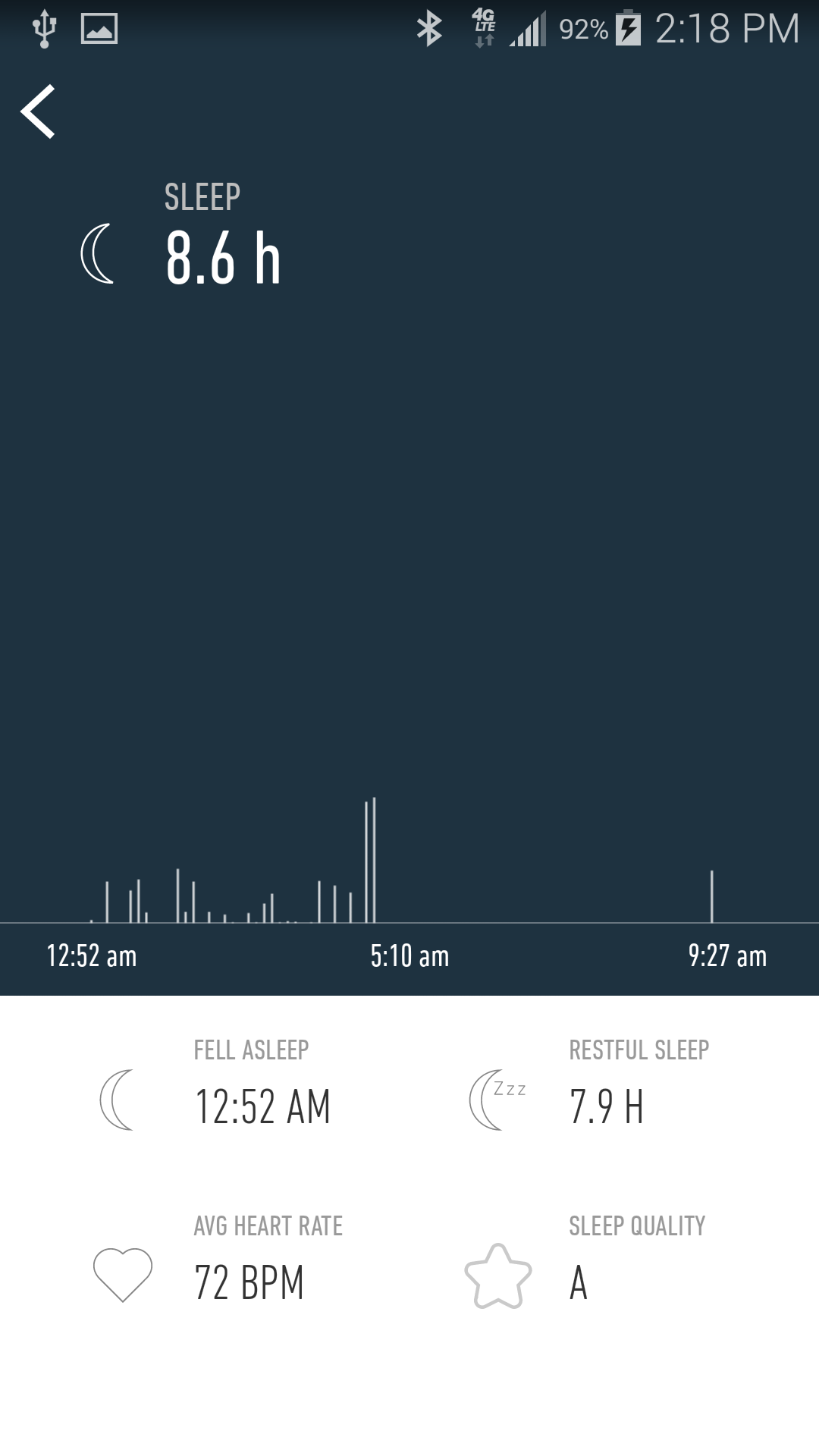The image size is (819, 1456).
Task: Go back using the top-left arrow
Action: point(38,111)
